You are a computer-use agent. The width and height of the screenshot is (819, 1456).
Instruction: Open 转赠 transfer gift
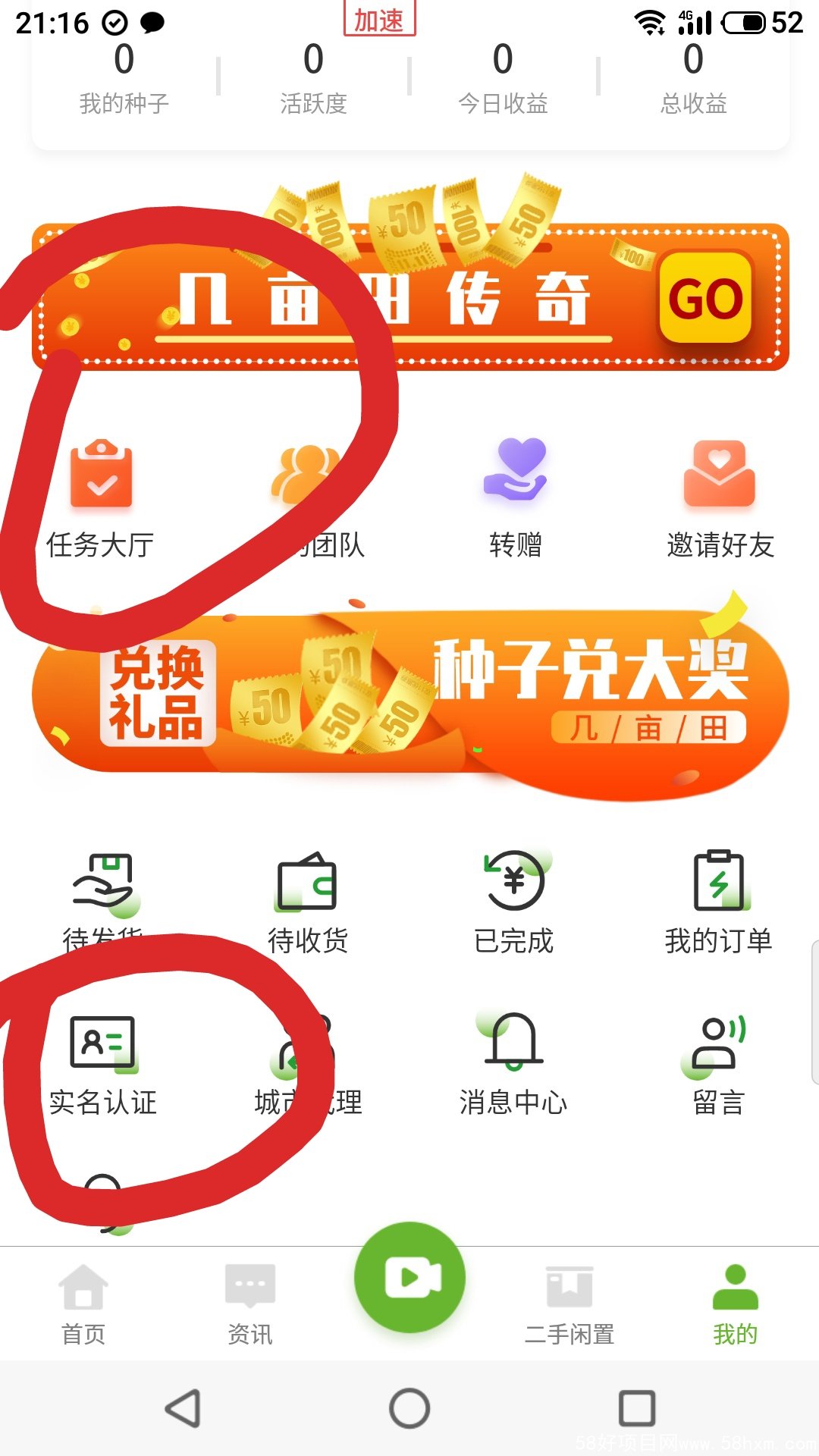(x=516, y=497)
